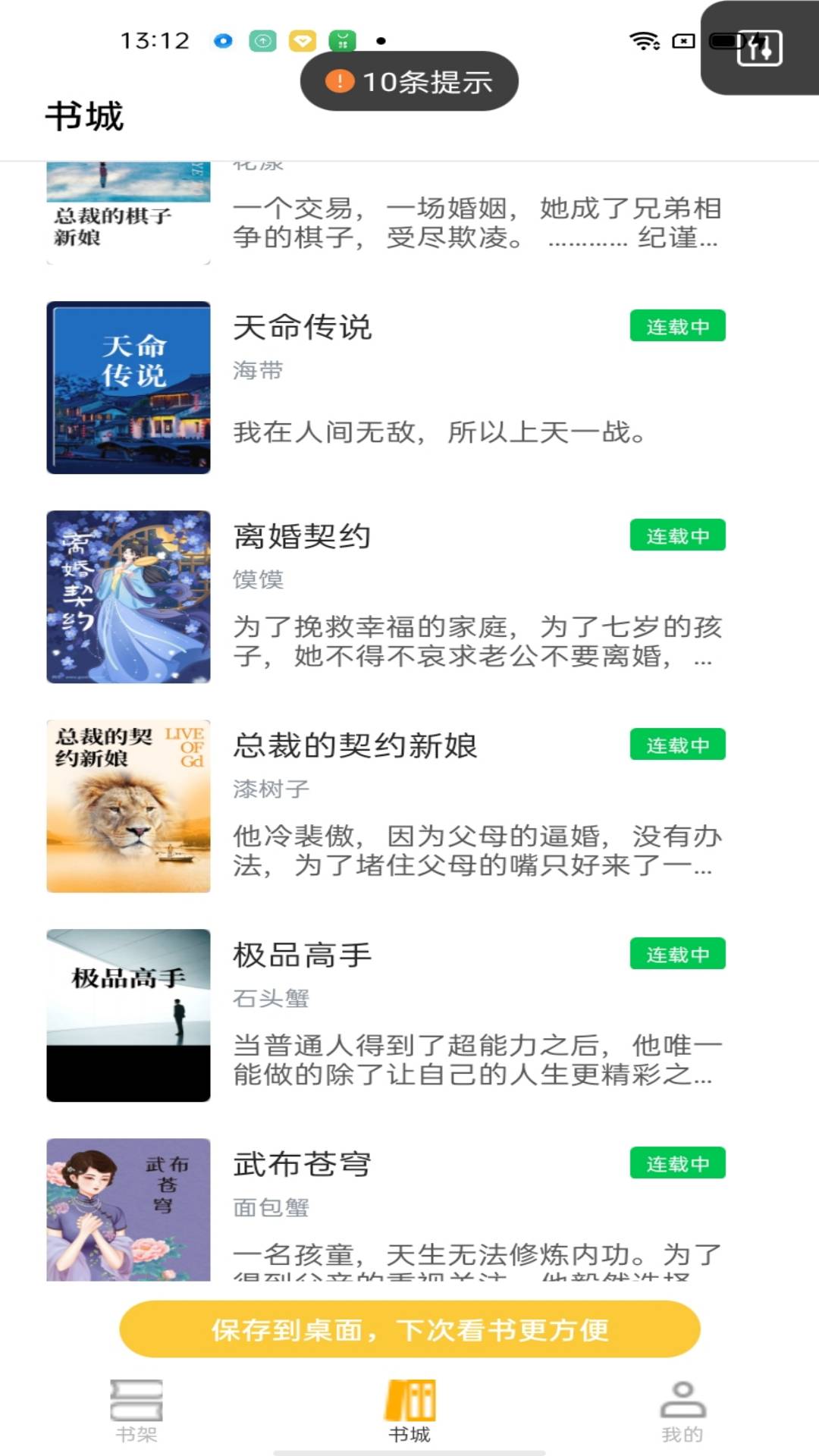Tap the yellow notification icon in status bar
Image resolution: width=819 pixels, height=1456 pixels.
coord(302,40)
